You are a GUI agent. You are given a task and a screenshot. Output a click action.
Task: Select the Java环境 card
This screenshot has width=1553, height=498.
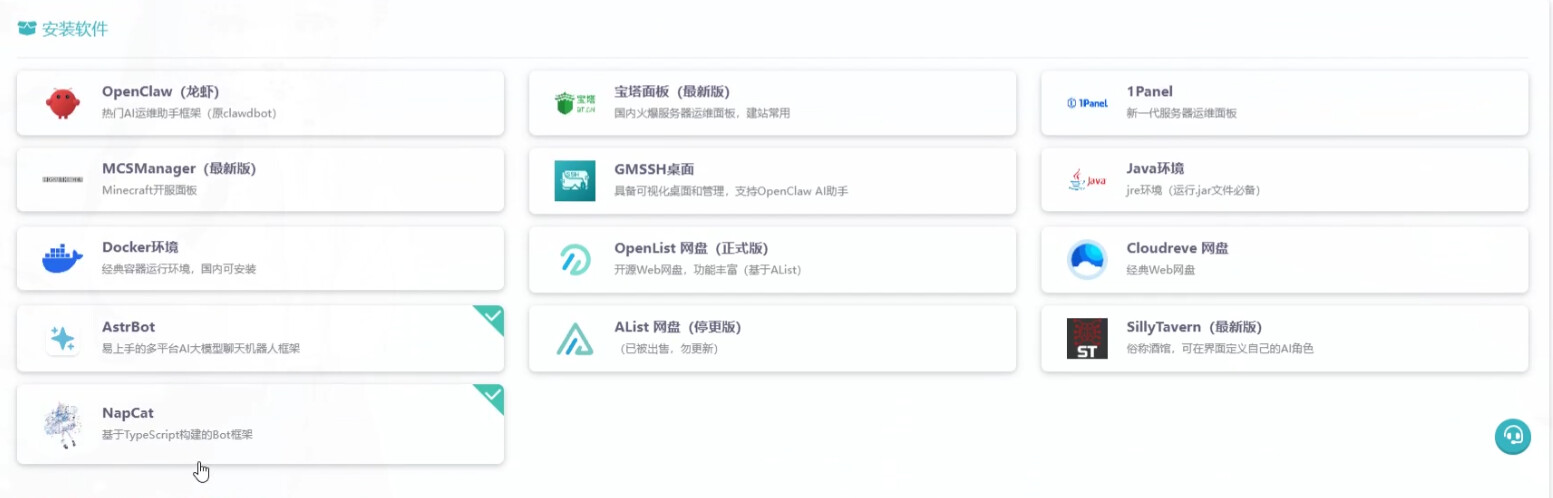pyautogui.click(x=1284, y=180)
